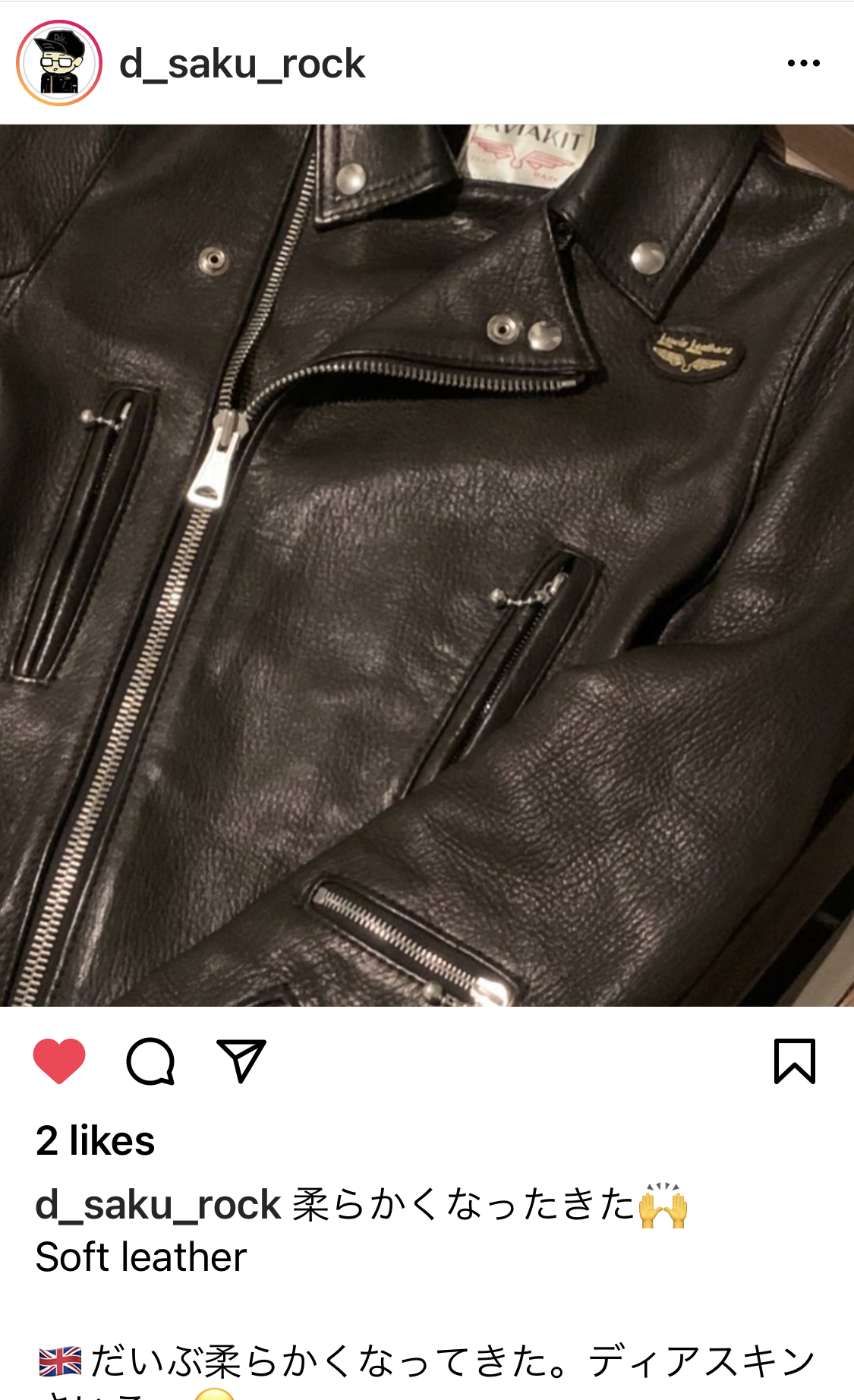
Task: View who liked via 2 likes
Action: (96, 1141)
